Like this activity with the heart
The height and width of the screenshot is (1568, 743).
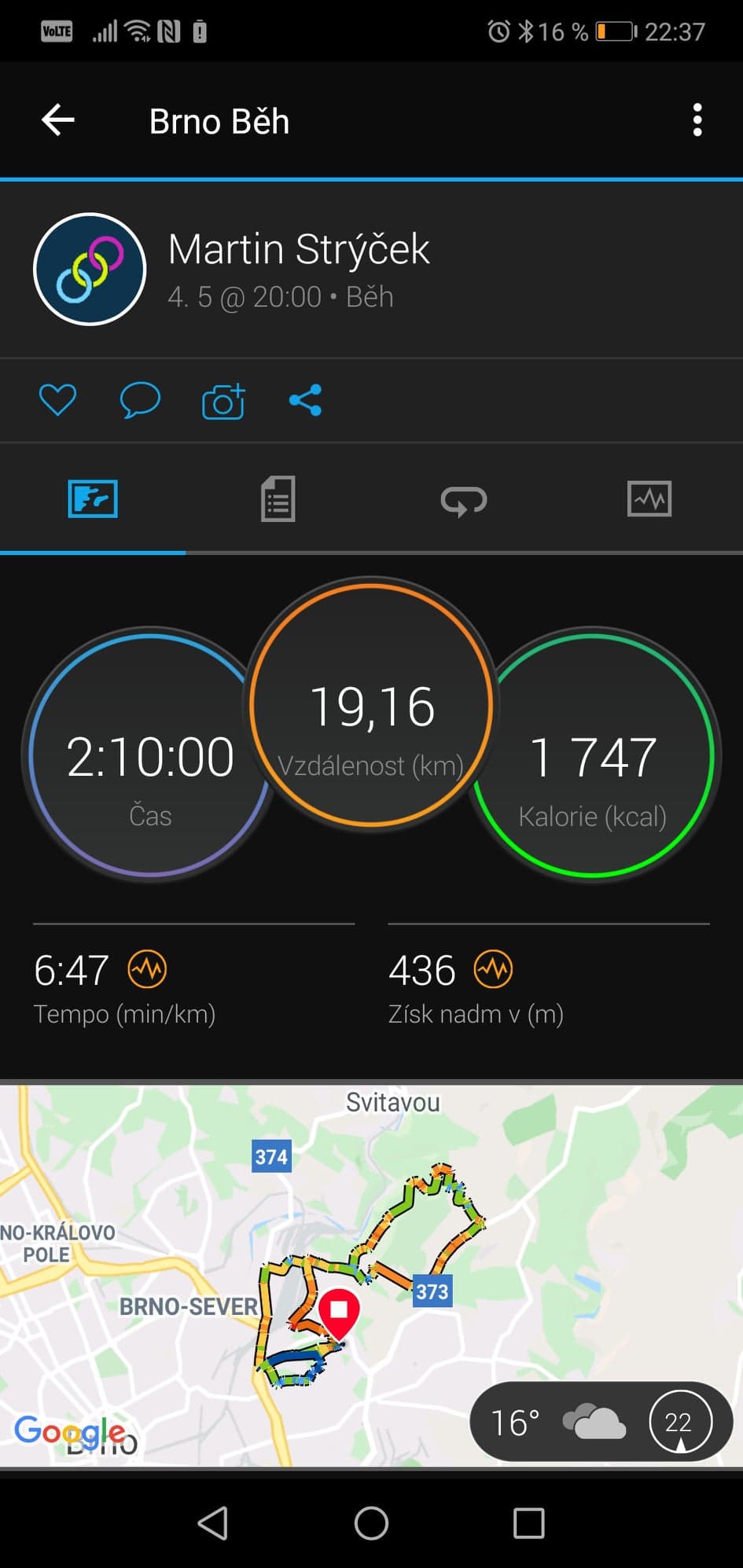tap(57, 400)
